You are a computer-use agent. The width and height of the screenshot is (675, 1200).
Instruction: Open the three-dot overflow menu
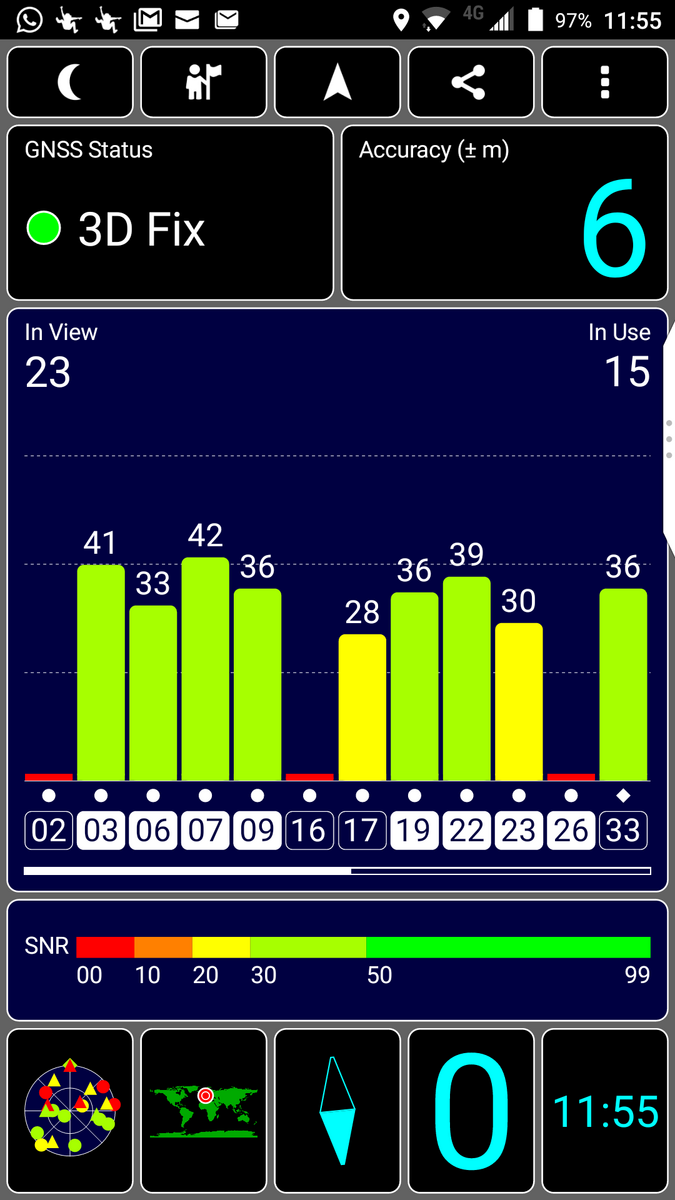coord(605,83)
